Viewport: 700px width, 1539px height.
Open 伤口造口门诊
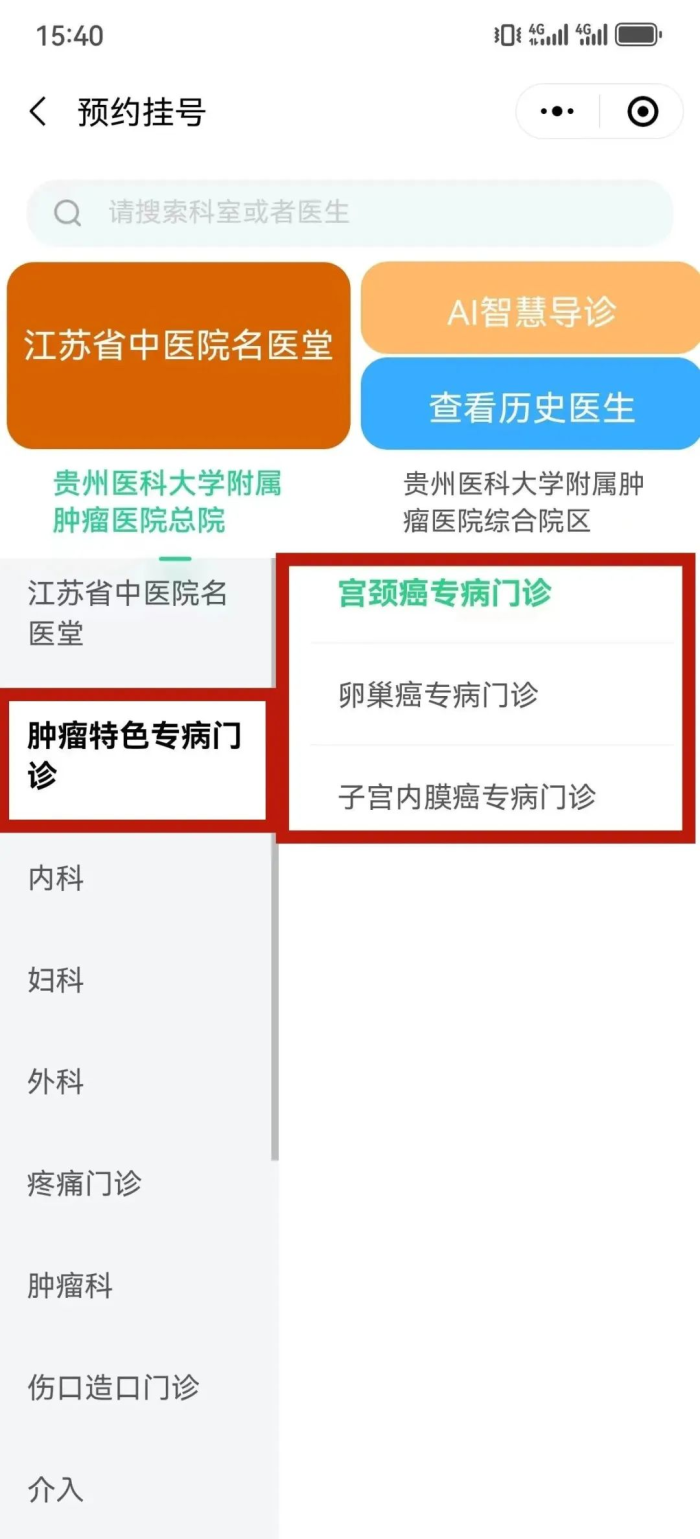113,1388
